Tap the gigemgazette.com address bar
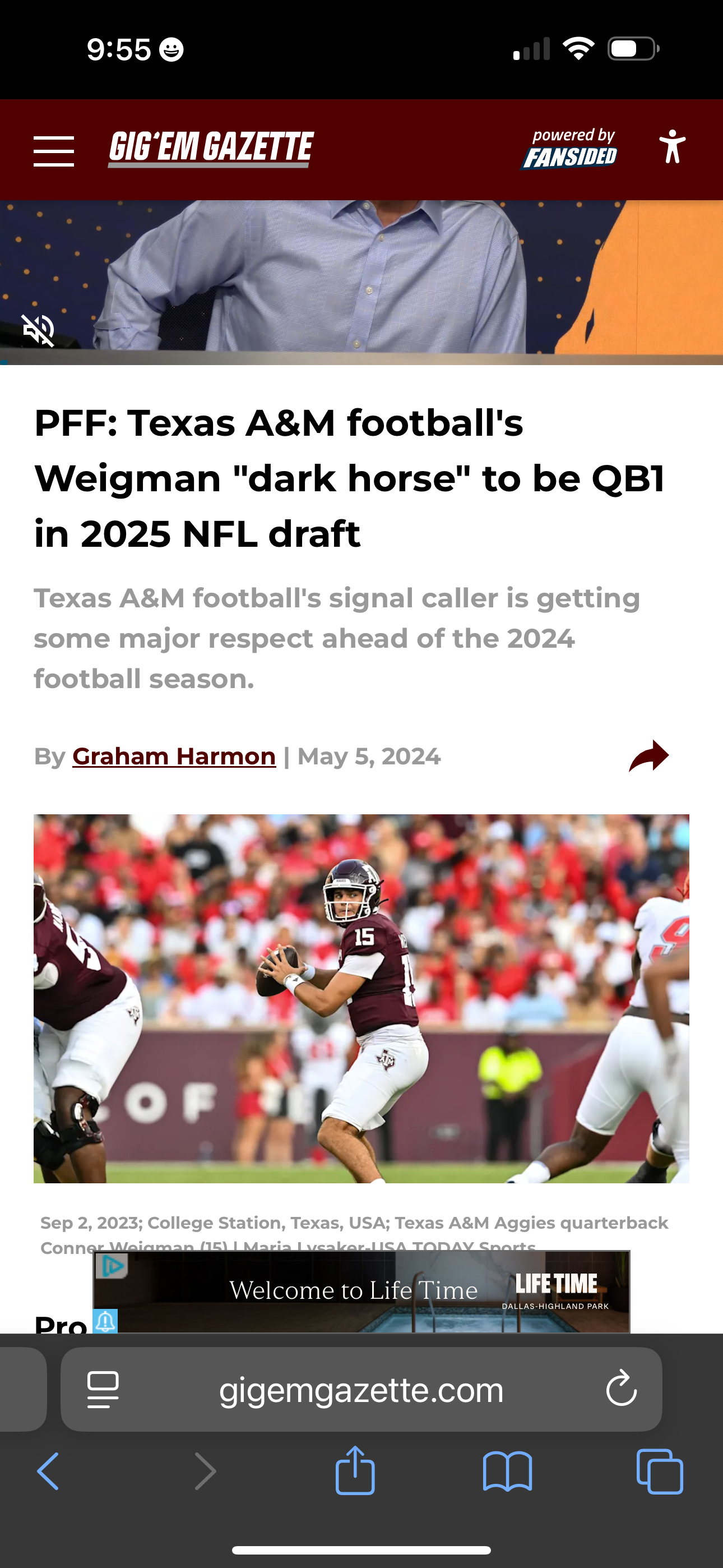This screenshot has width=723, height=1568. (361, 1389)
